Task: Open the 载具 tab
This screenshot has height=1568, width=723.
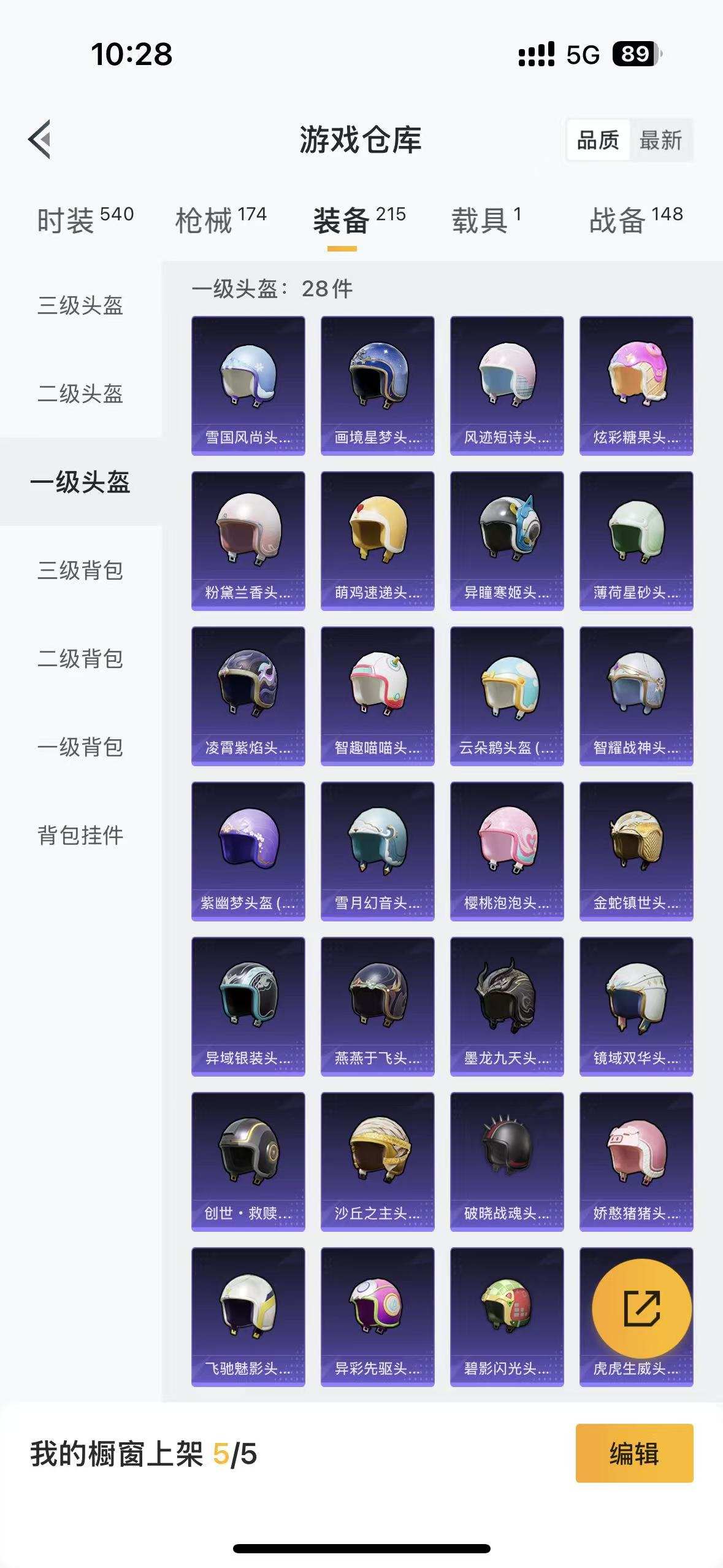Action: coord(486,220)
